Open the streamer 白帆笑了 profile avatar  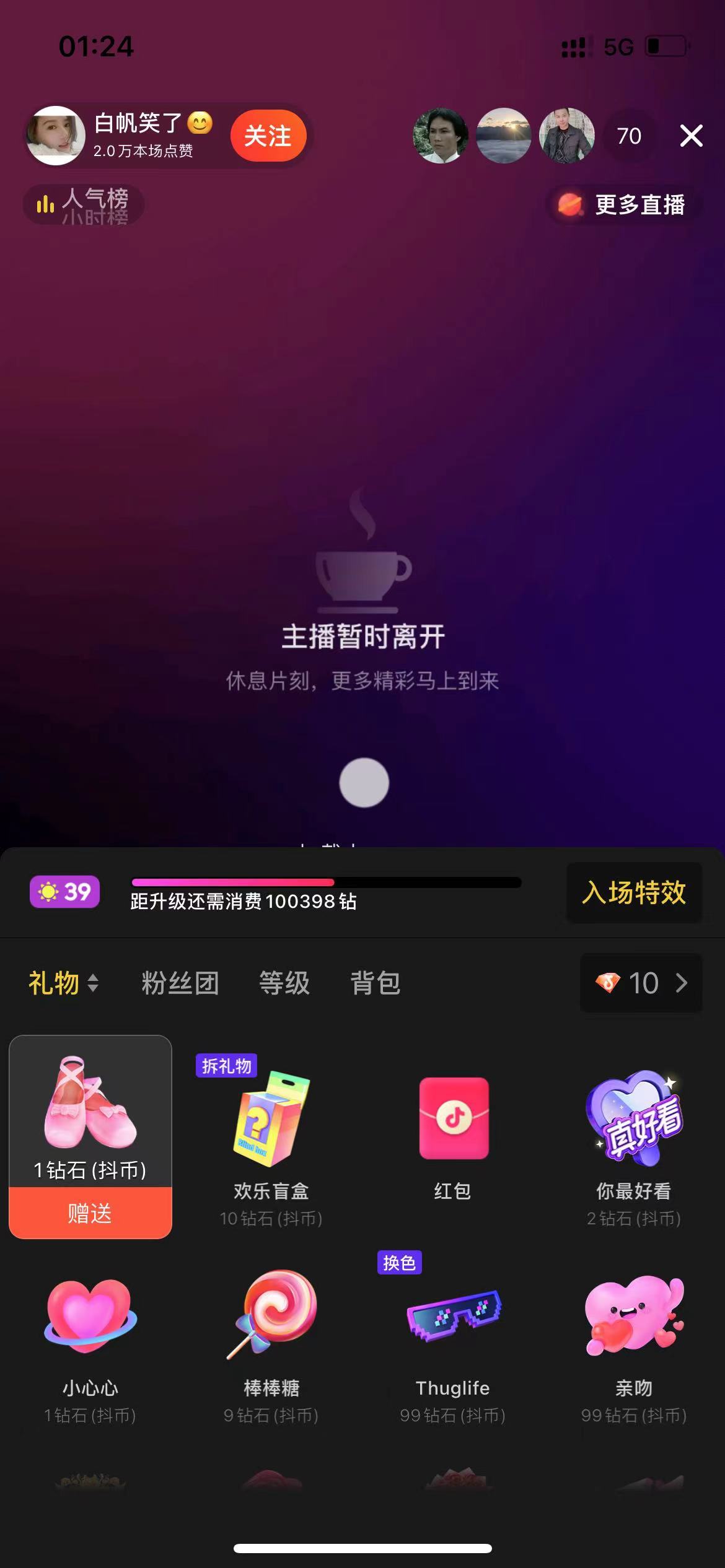click(x=56, y=136)
